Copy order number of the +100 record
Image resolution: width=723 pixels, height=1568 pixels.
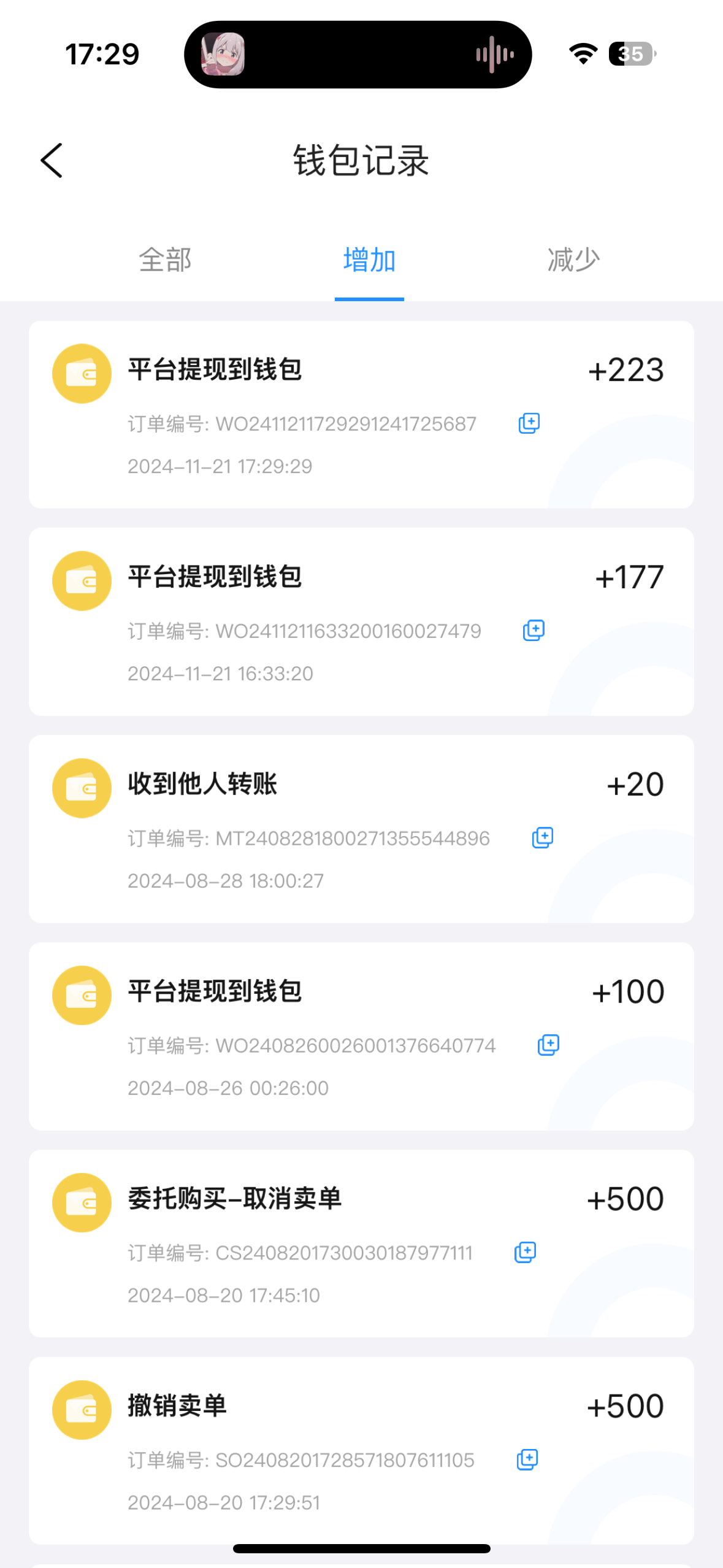tap(548, 1045)
